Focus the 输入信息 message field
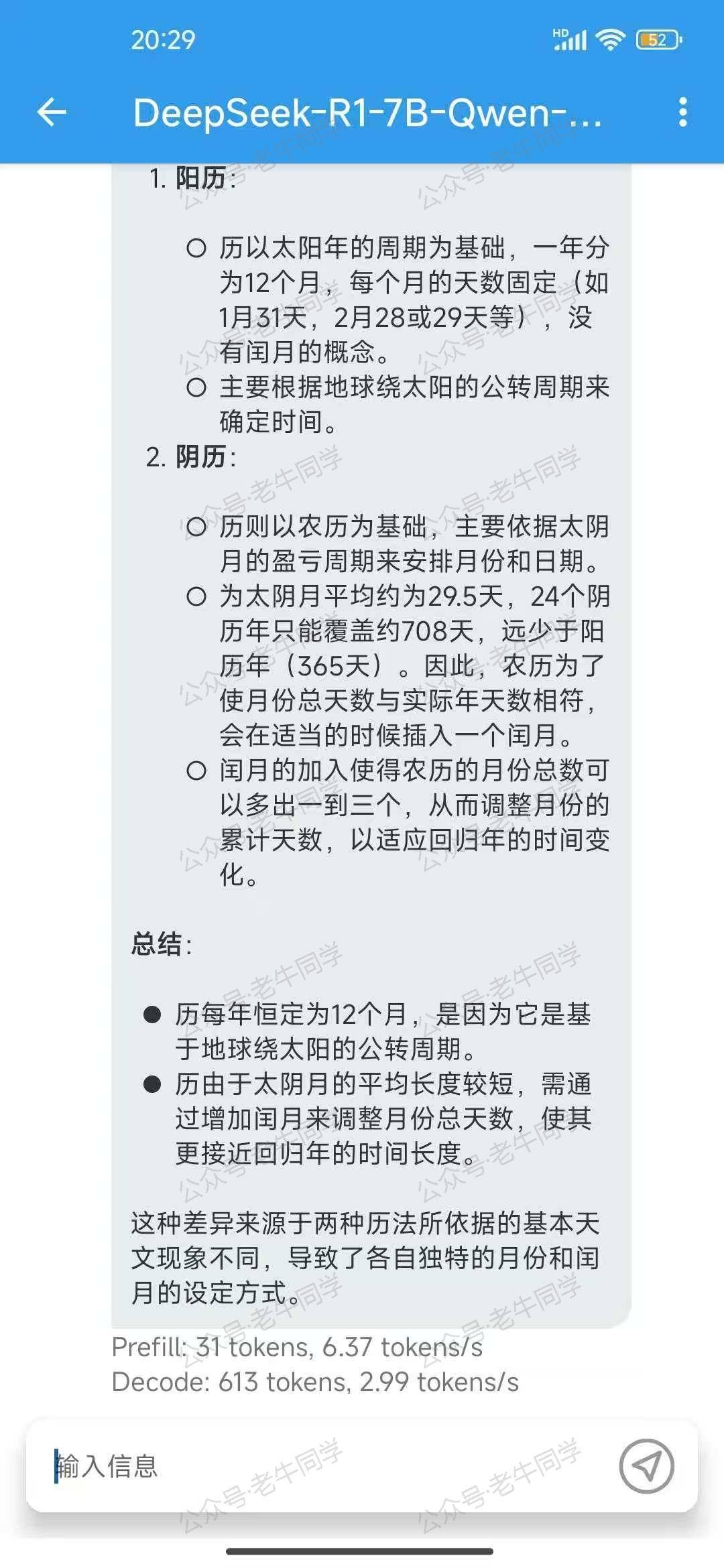This screenshot has height=1568, width=724. coord(322,1465)
